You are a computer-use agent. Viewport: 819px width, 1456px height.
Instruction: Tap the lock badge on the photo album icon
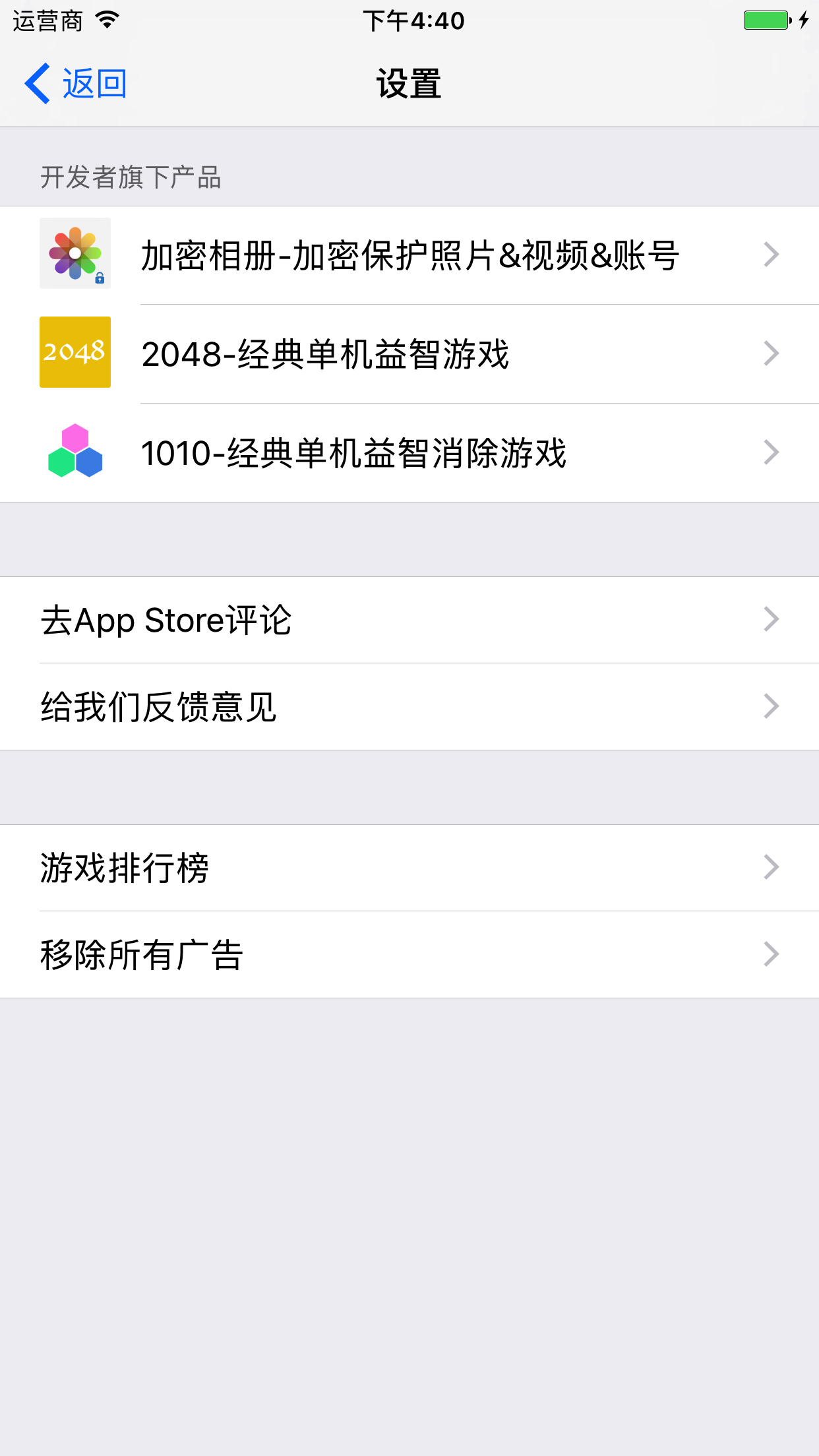click(x=100, y=280)
